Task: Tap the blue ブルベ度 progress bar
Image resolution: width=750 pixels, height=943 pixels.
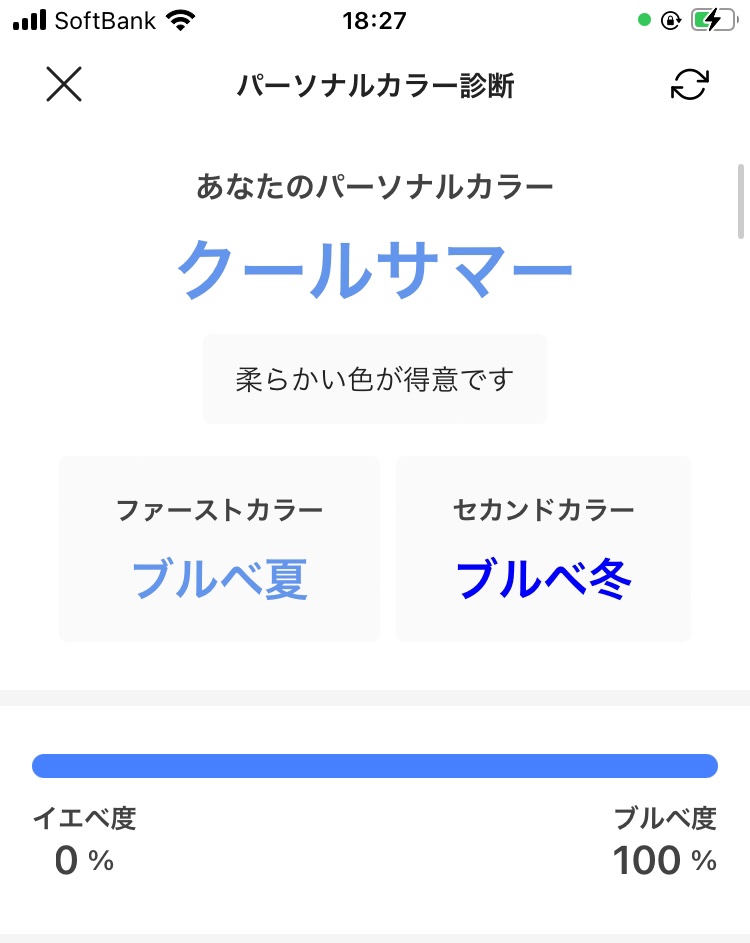Action: pos(375,765)
